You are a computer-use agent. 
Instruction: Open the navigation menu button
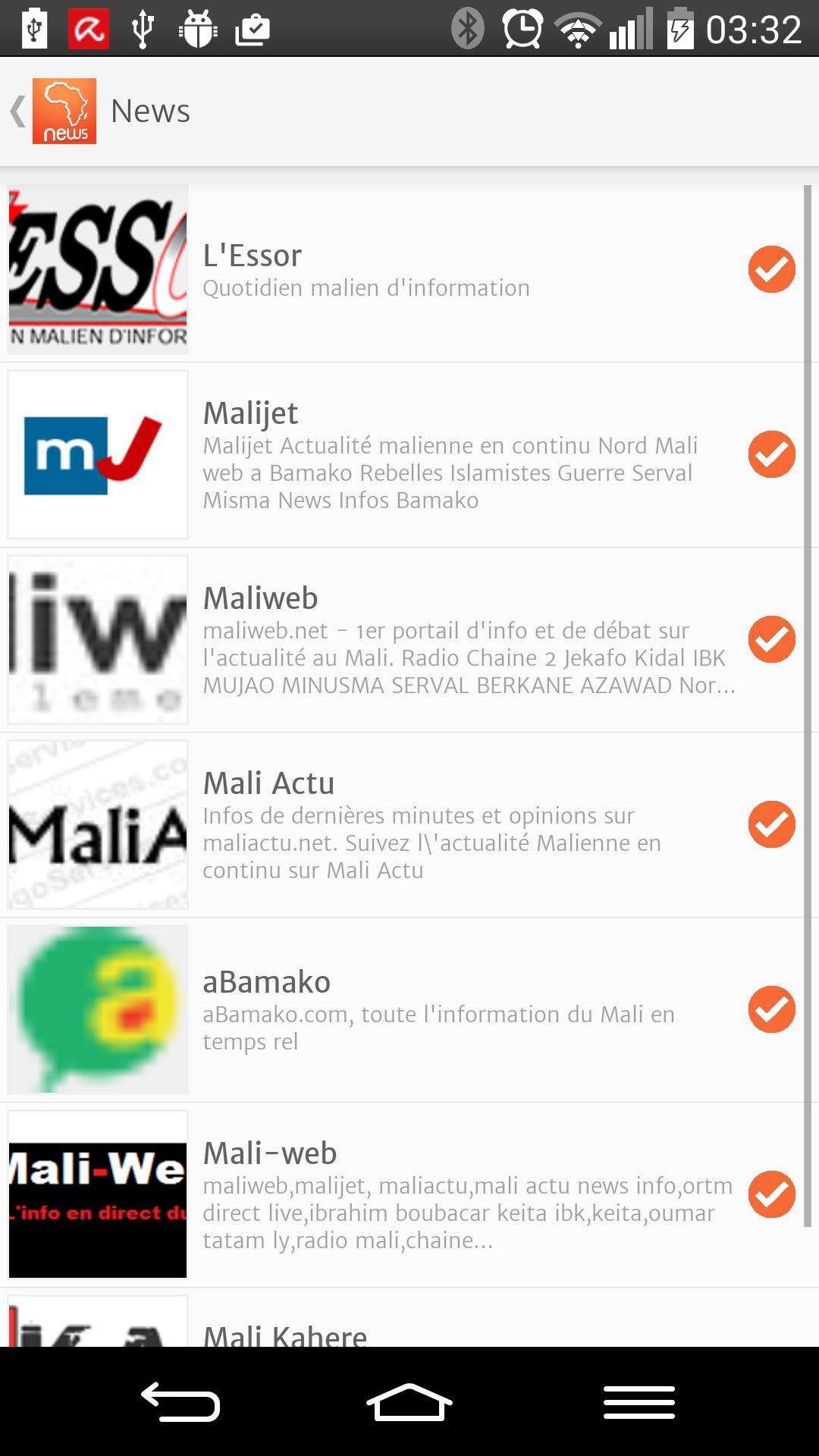pos(639,1402)
